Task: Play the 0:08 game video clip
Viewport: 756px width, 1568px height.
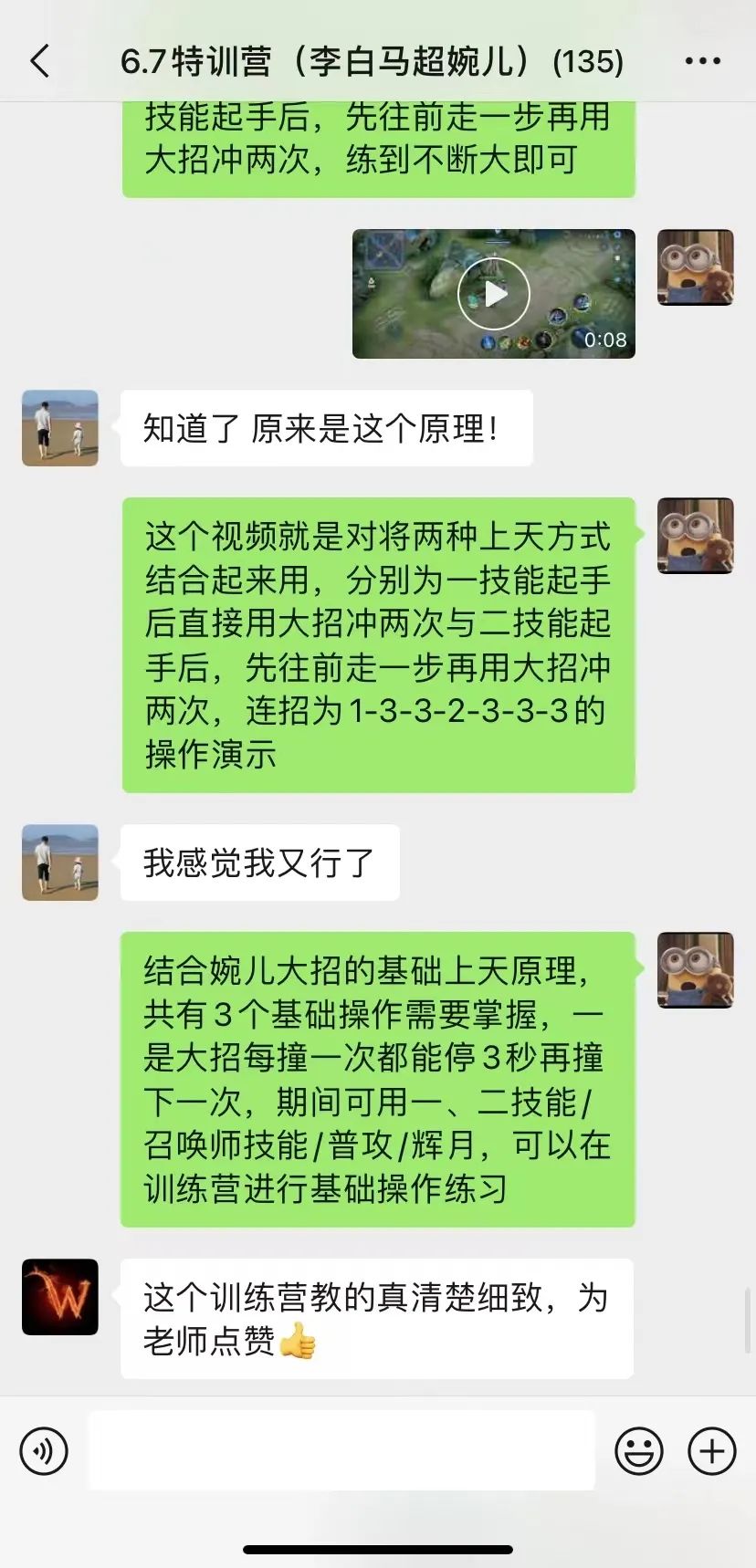Action: coord(494,294)
